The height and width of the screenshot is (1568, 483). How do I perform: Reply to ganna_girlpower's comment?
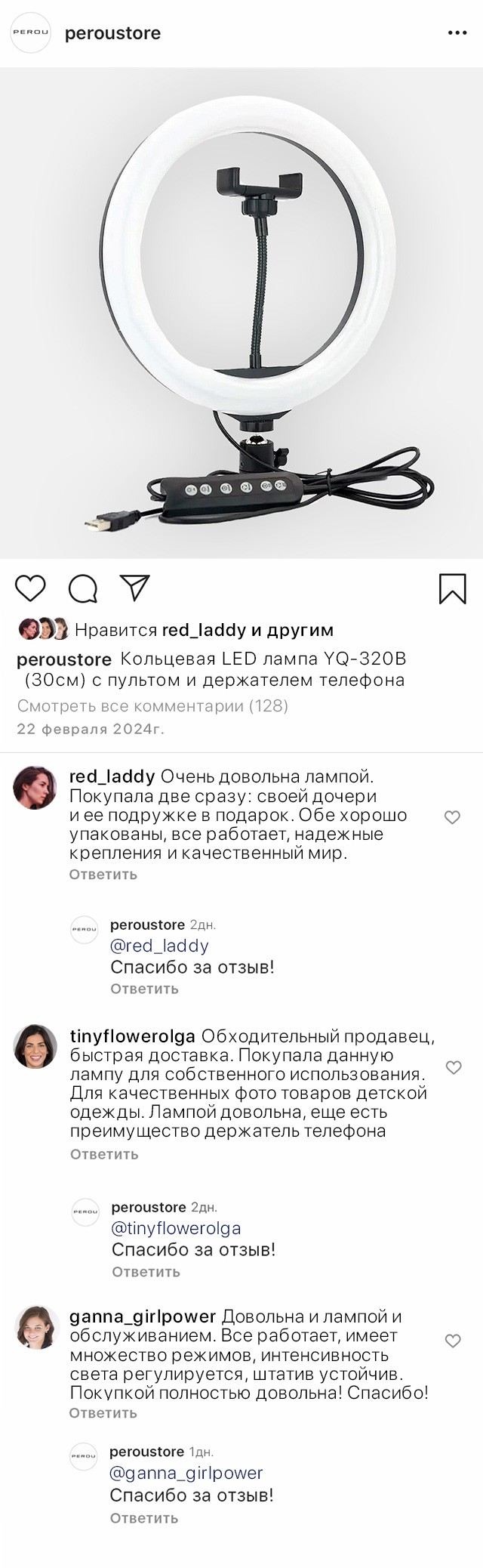103,1413
